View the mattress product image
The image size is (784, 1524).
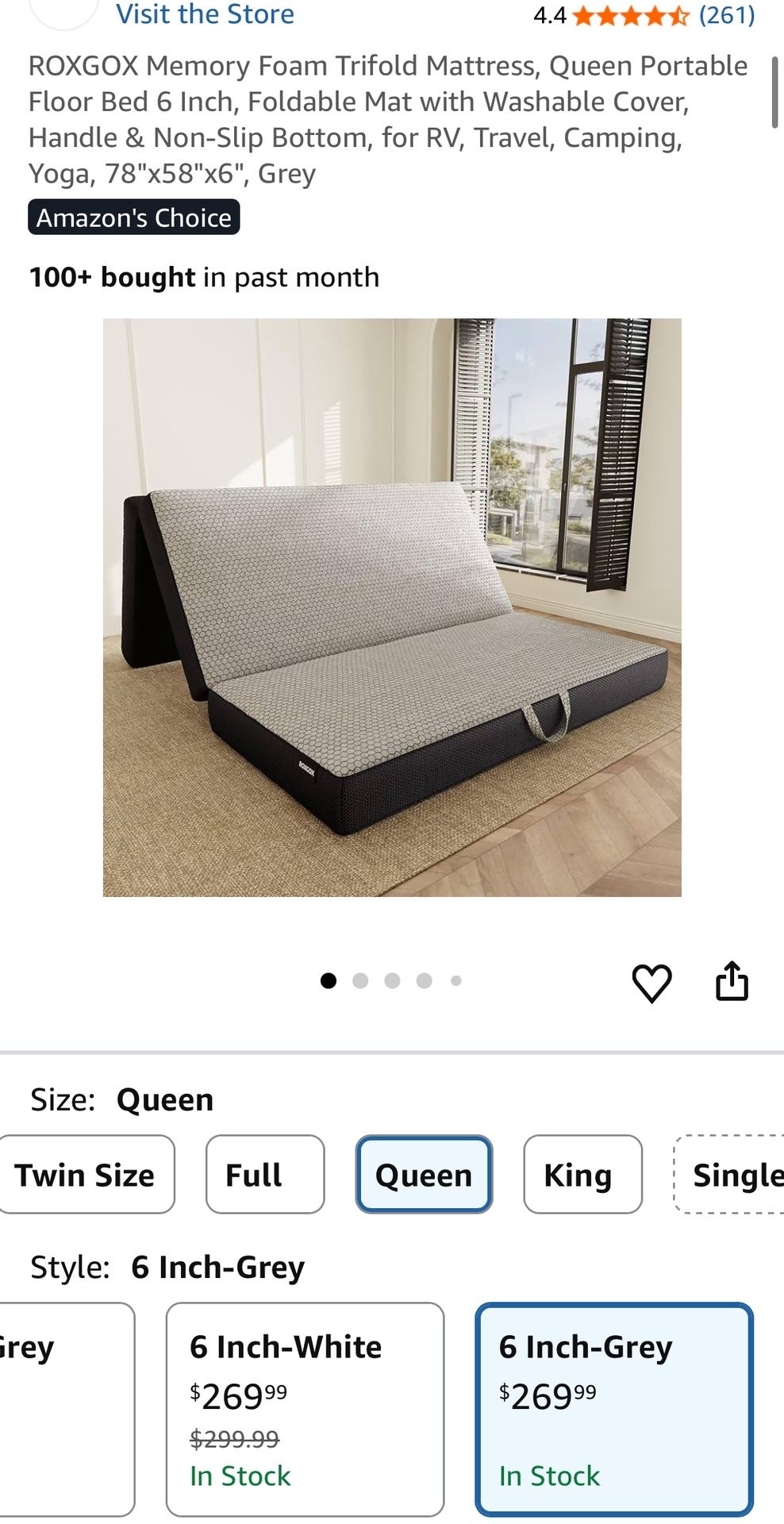[392, 607]
